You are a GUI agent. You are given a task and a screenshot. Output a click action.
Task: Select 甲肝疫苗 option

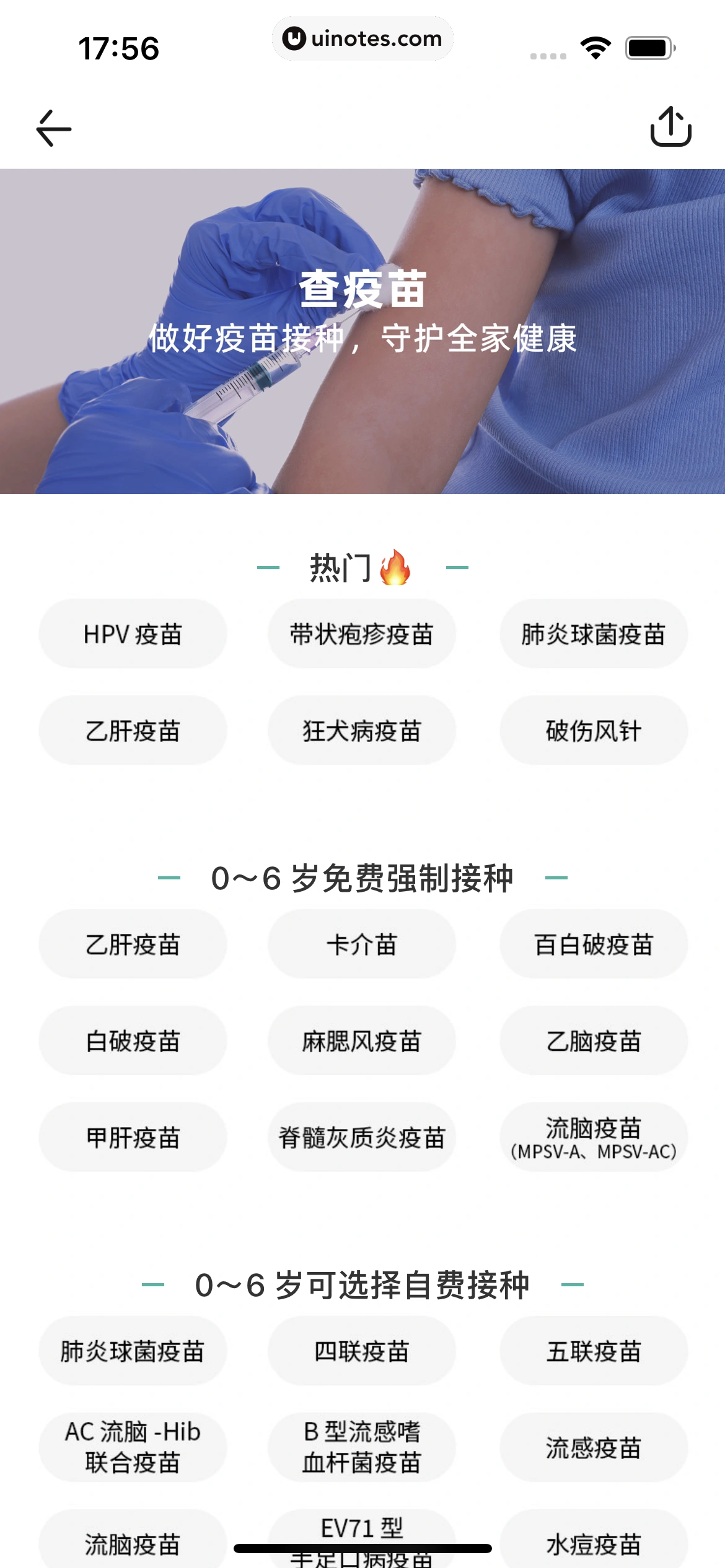click(x=133, y=1138)
